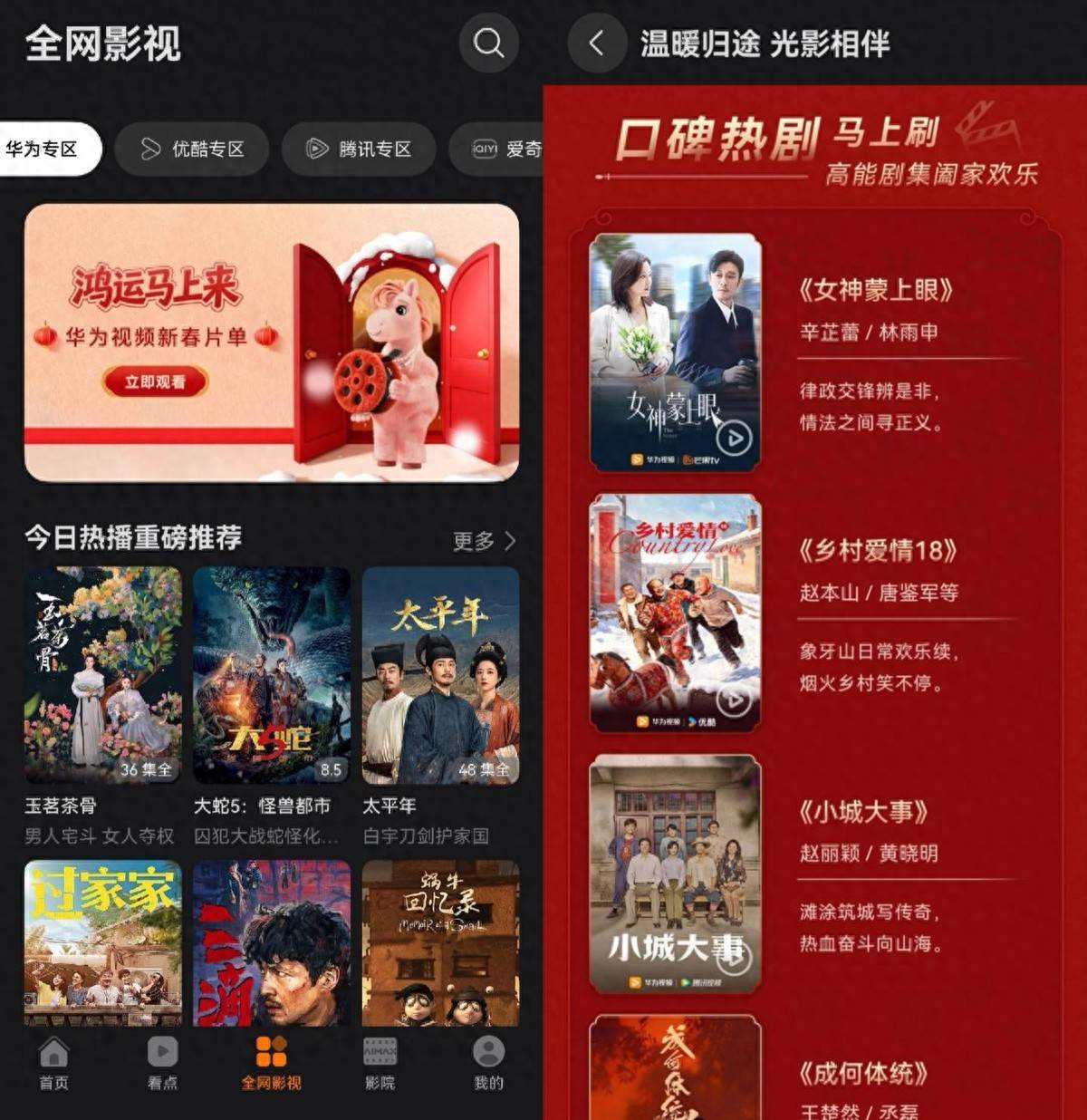The image size is (1087, 1120).
Task: Play 《乡村爱情18》 poster
Action: point(734,700)
